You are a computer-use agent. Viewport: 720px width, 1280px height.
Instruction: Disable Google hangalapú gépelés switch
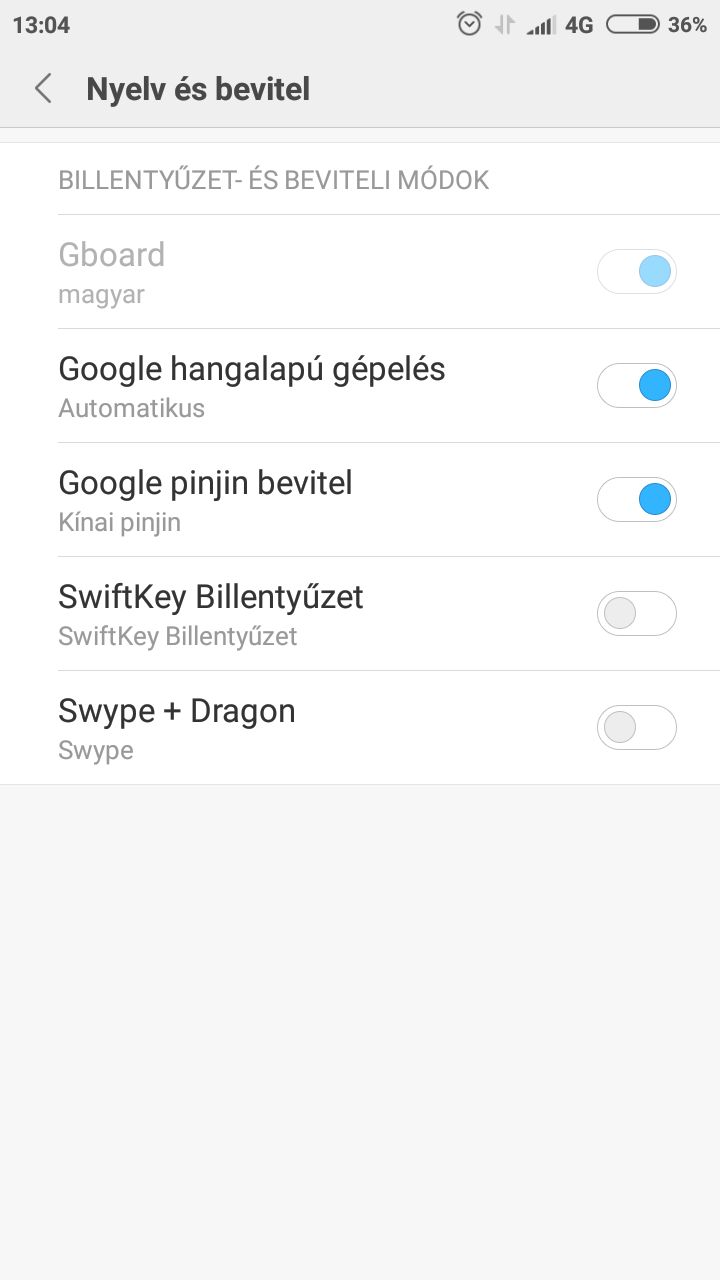click(637, 385)
